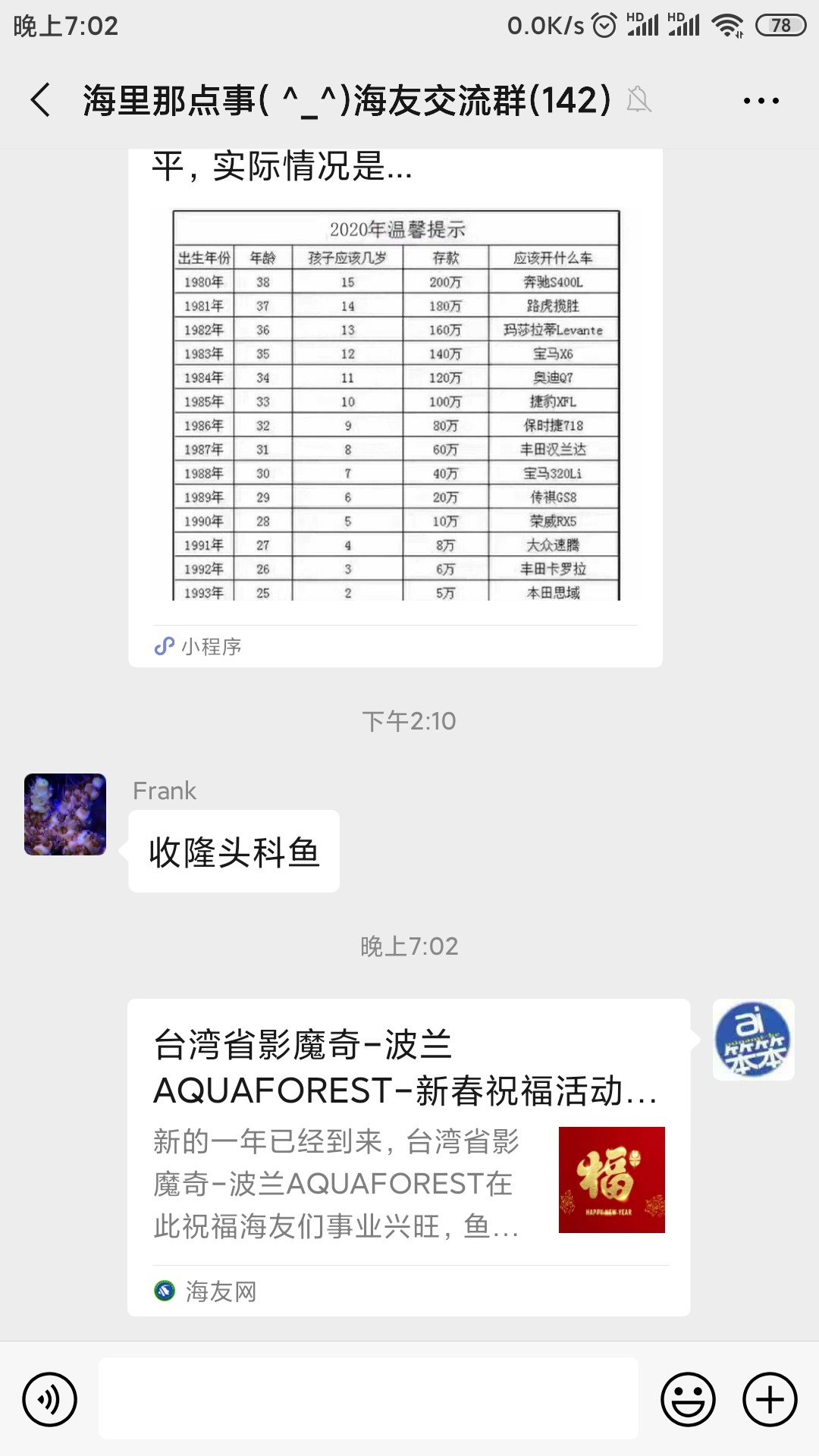Open the emoji sticker panel
This screenshot has height=1456, width=819.
(688, 1399)
